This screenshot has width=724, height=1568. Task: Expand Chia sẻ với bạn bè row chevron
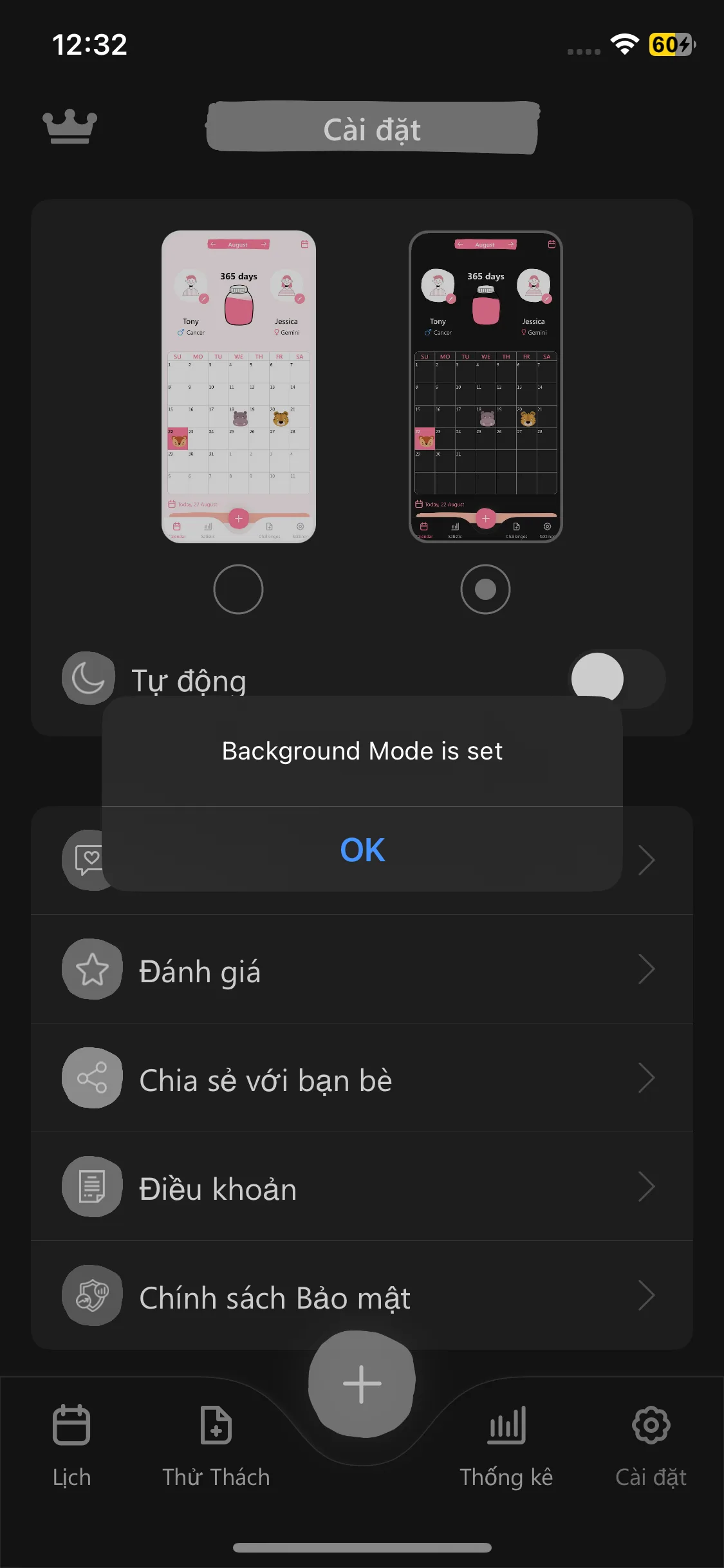(x=645, y=1078)
